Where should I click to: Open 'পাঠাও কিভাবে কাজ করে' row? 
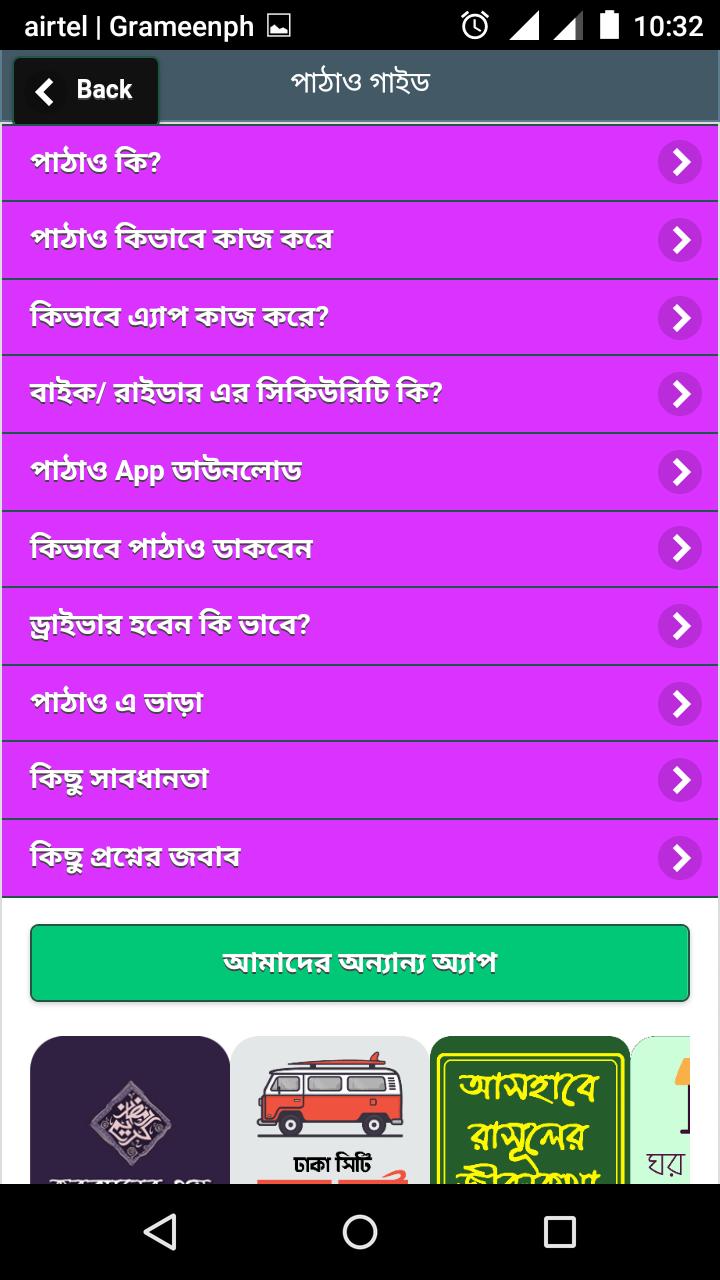point(360,240)
